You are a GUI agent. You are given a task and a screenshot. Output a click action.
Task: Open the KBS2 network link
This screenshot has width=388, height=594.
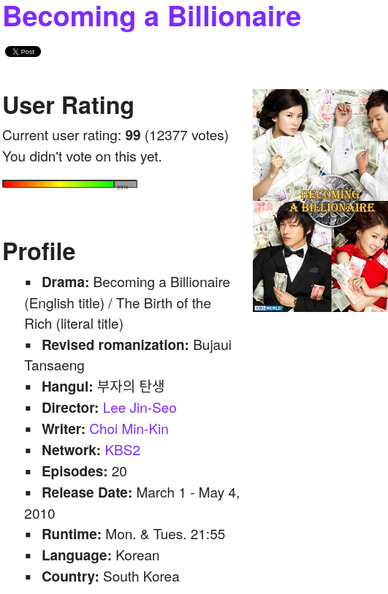[x=122, y=450]
